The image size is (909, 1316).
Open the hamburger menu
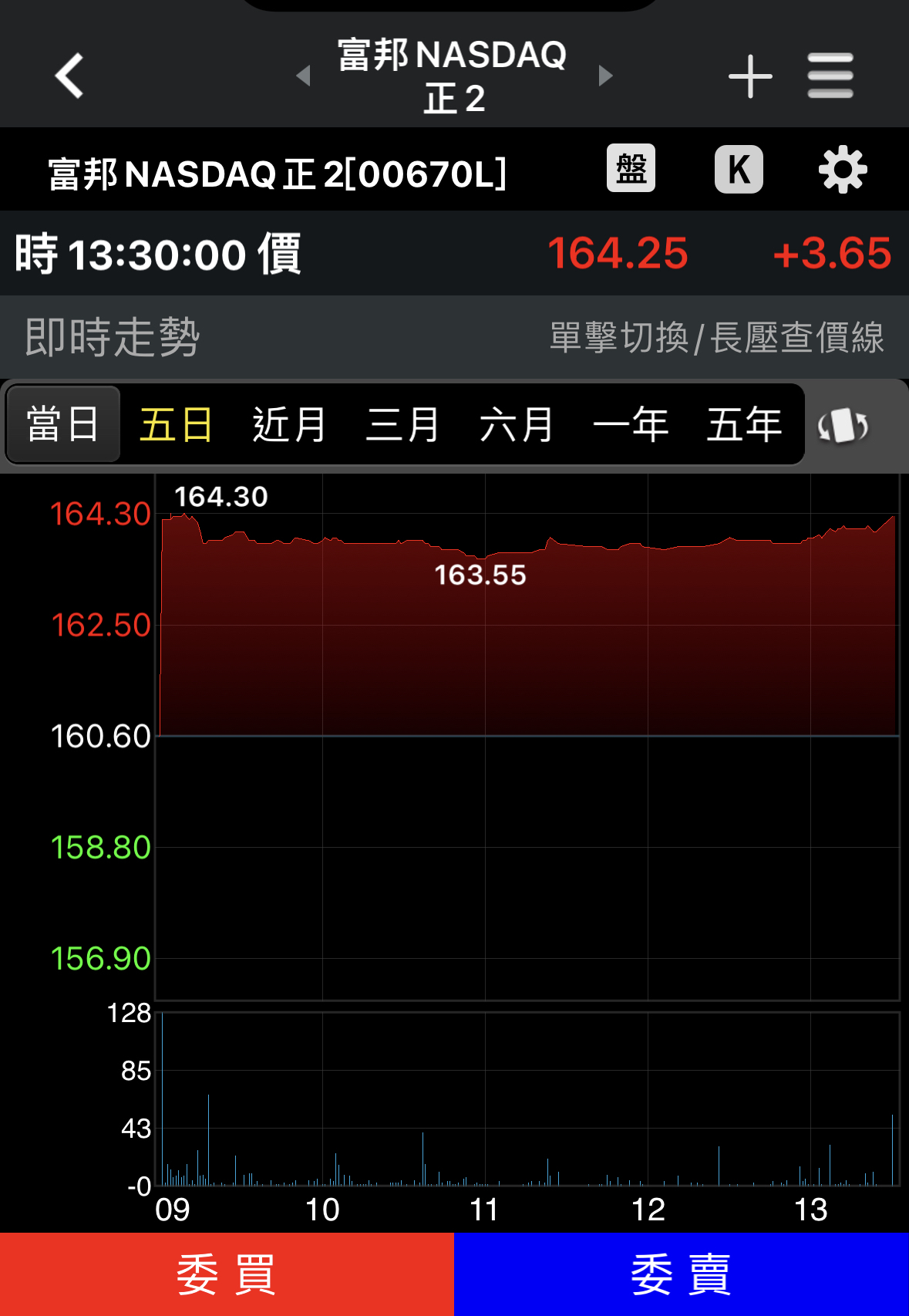point(830,76)
